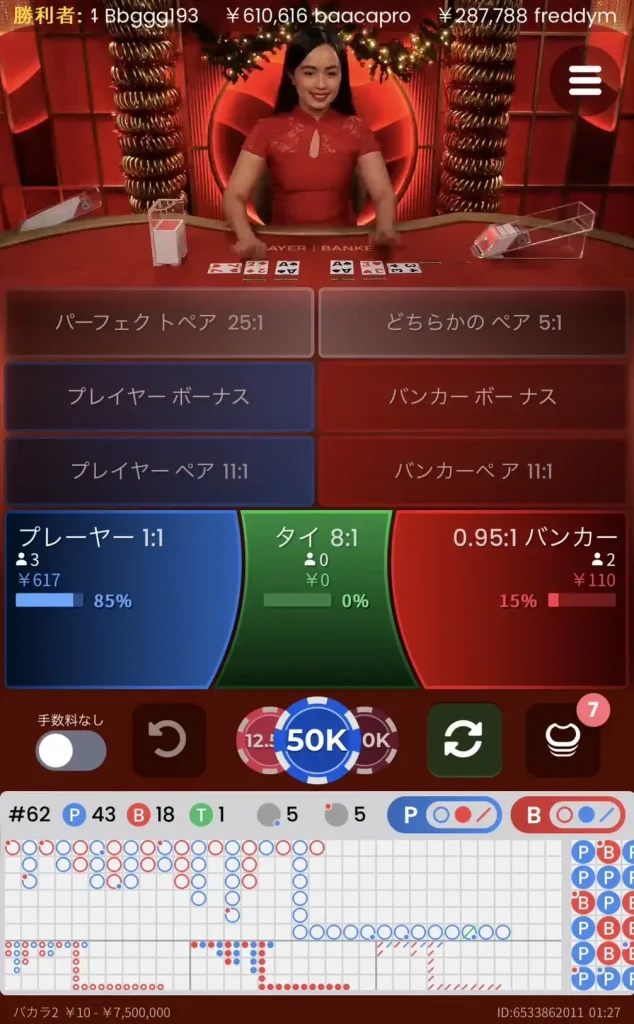Bet on タイ 8:1
This screenshot has height=1024, width=634.
(x=316, y=600)
